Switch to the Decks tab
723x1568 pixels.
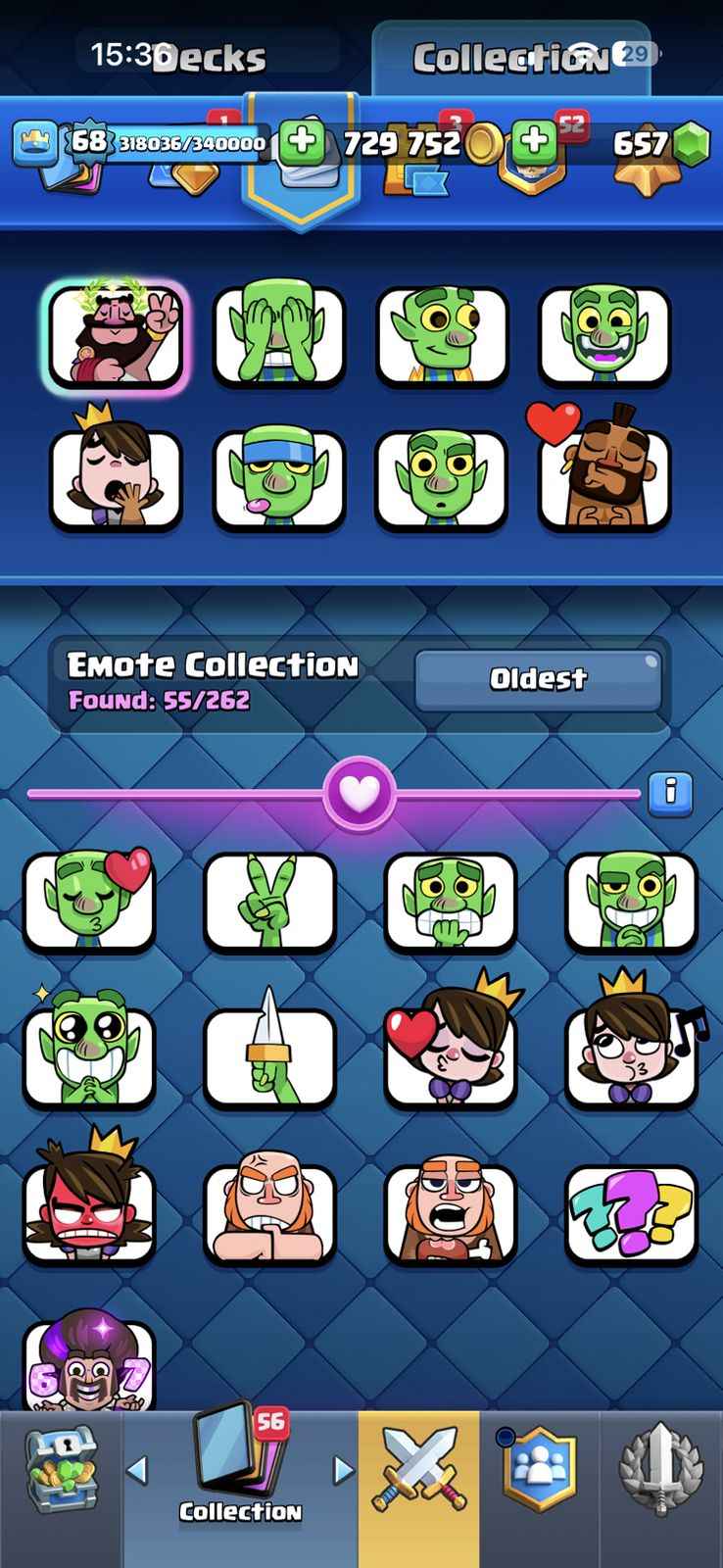coord(209,58)
